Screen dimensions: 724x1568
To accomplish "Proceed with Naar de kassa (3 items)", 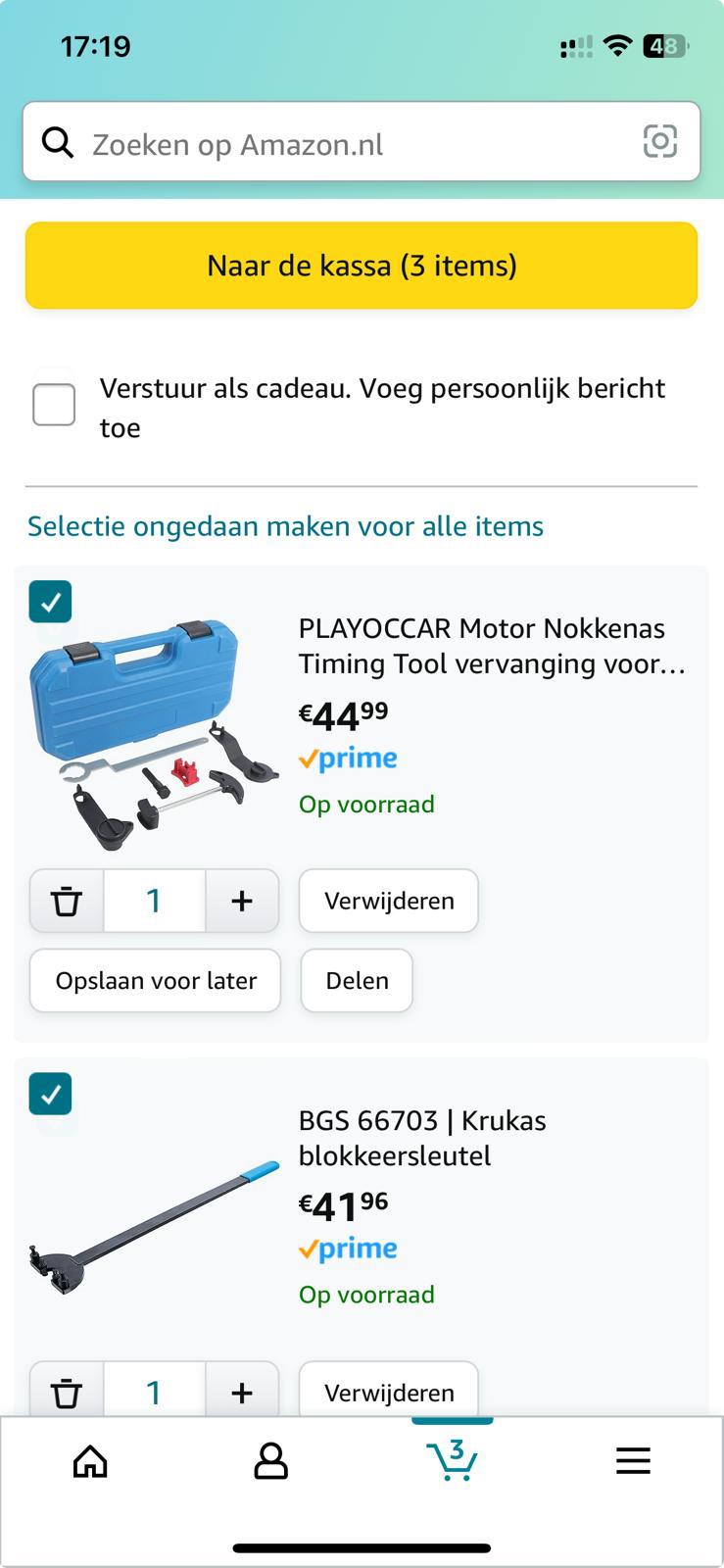I will pos(362,266).
